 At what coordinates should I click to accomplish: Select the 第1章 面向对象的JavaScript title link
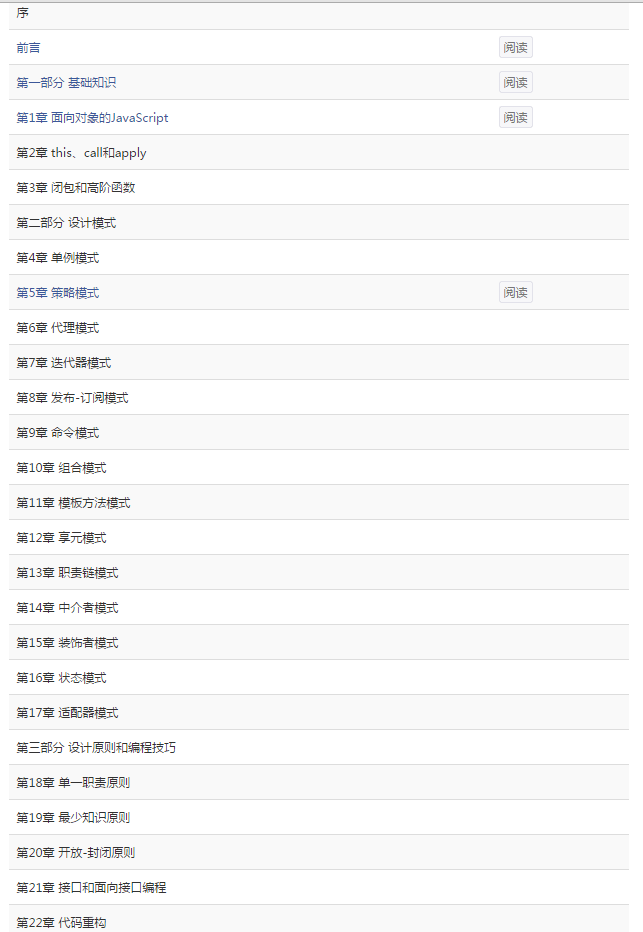[x=92, y=118]
